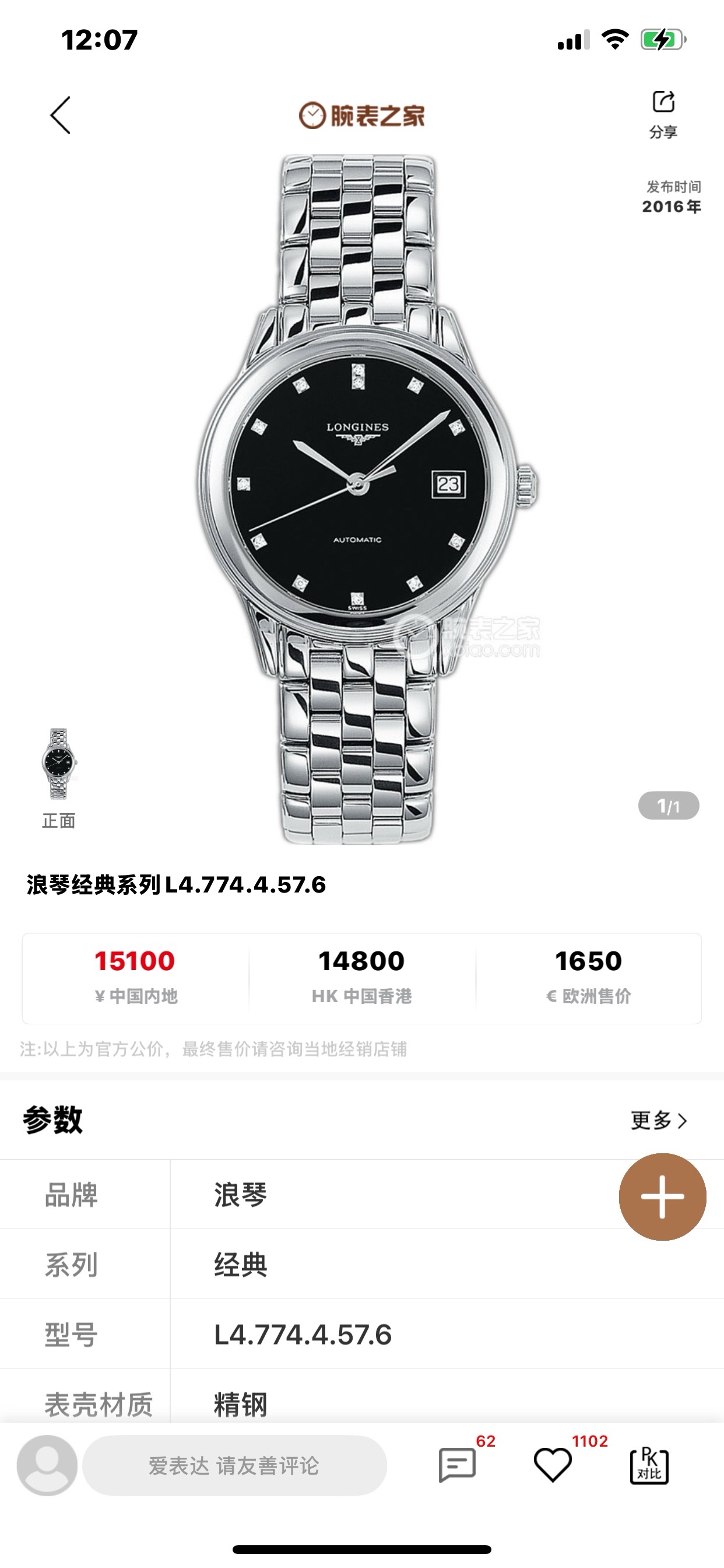Select the 正面 front view thumbnail

click(58, 764)
